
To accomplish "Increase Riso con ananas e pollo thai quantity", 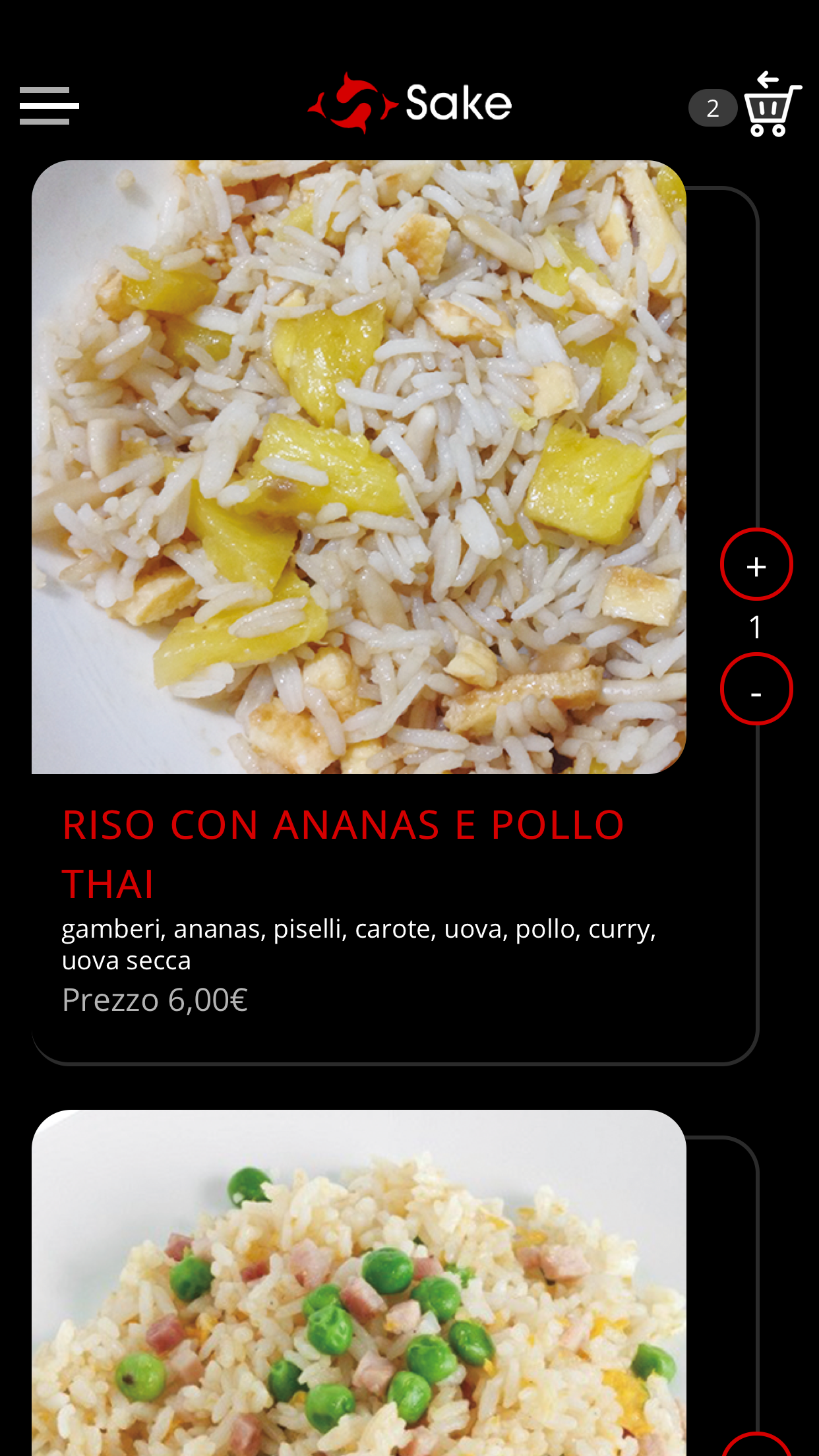I will tap(756, 565).
